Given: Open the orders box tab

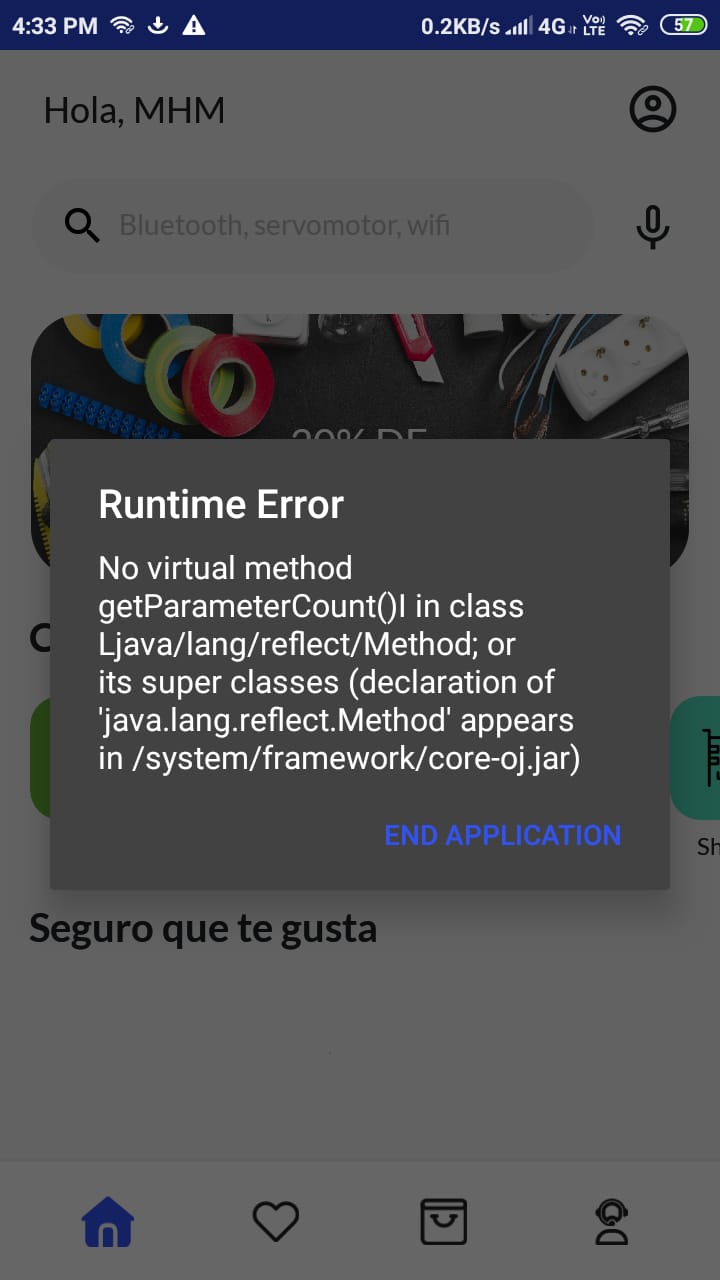Looking at the screenshot, I should [443, 1221].
